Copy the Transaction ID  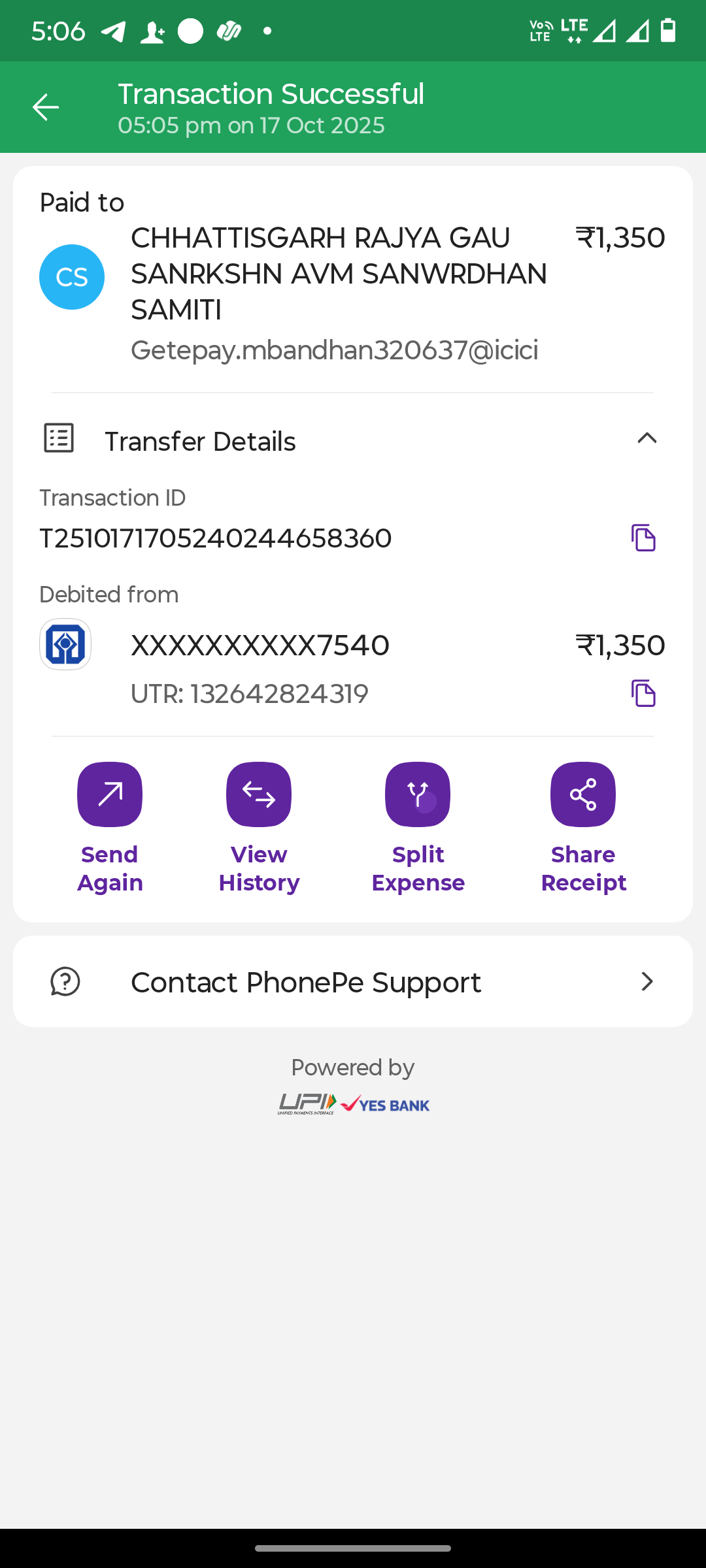point(643,538)
